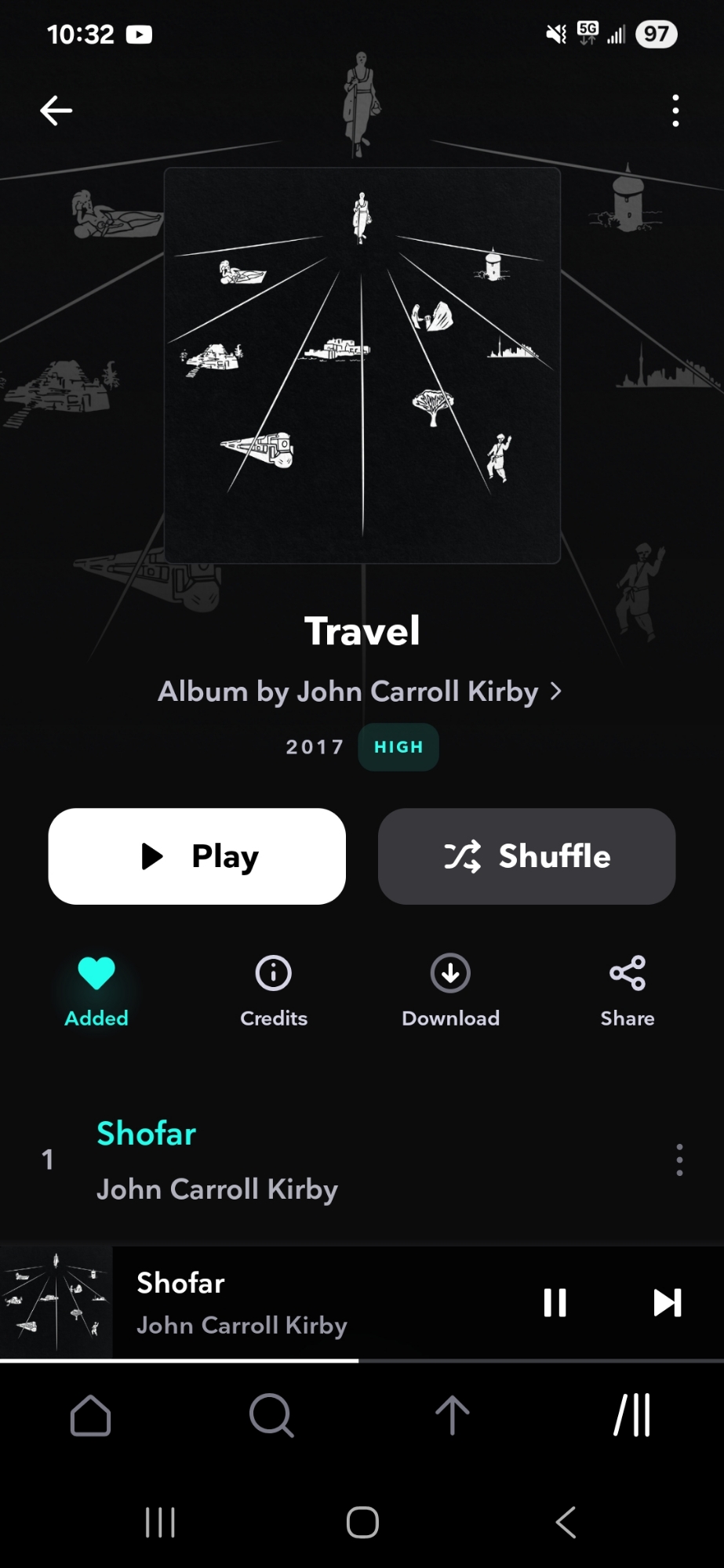Expand the mini player artwork

(56, 1302)
